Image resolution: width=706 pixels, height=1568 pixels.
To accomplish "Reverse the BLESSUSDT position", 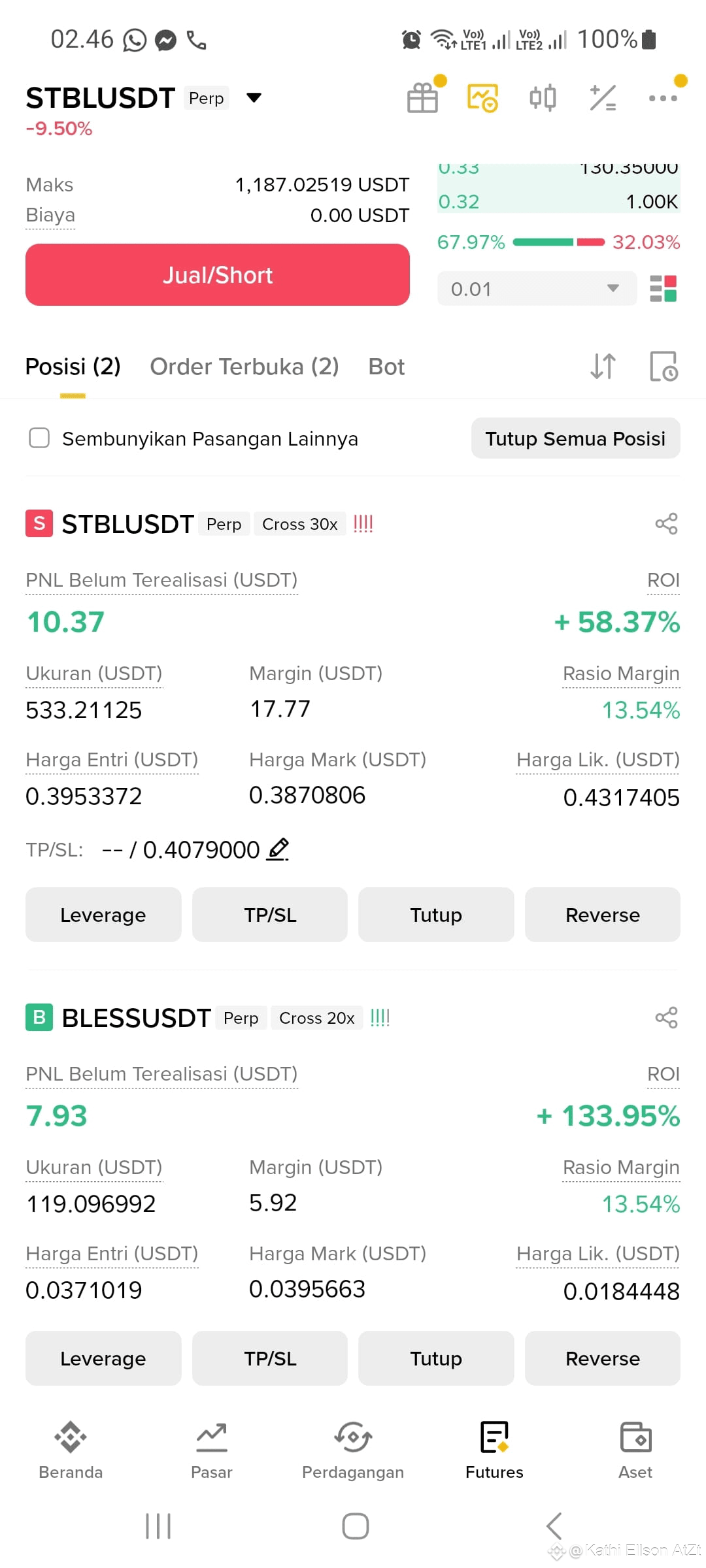I will [x=603, y=1358].
